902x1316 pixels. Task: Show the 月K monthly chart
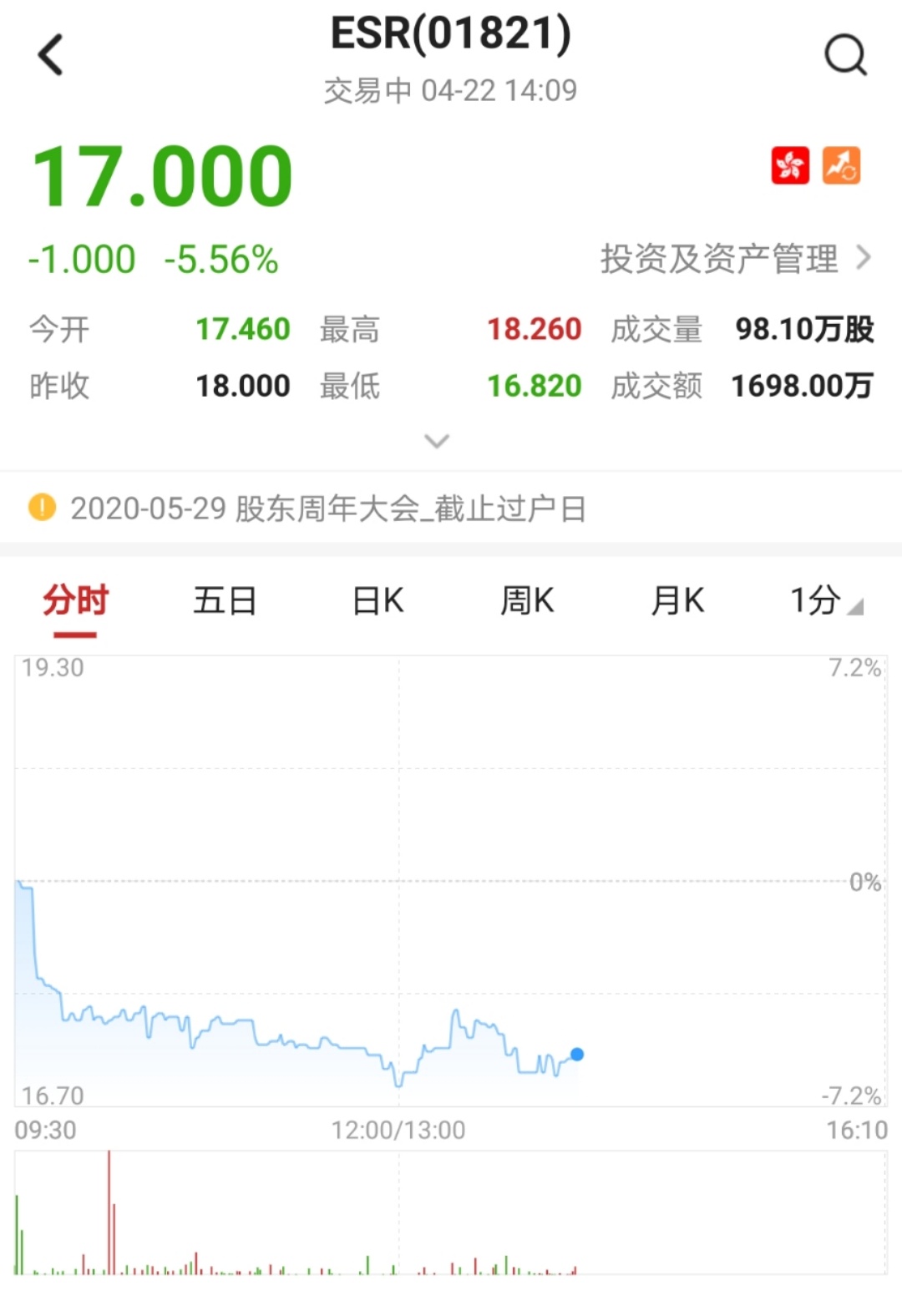tap(677, 601)
